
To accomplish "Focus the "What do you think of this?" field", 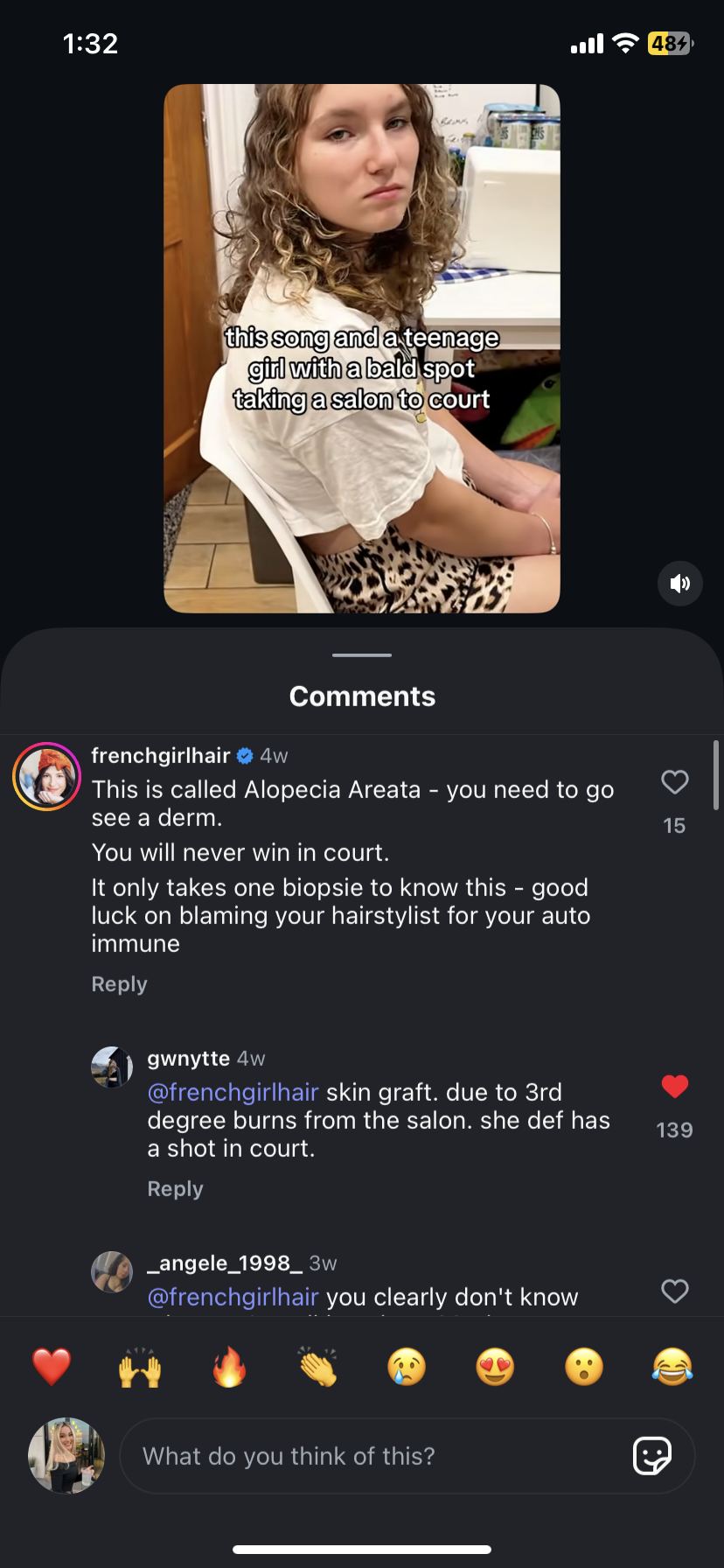I will (367, 1456).
